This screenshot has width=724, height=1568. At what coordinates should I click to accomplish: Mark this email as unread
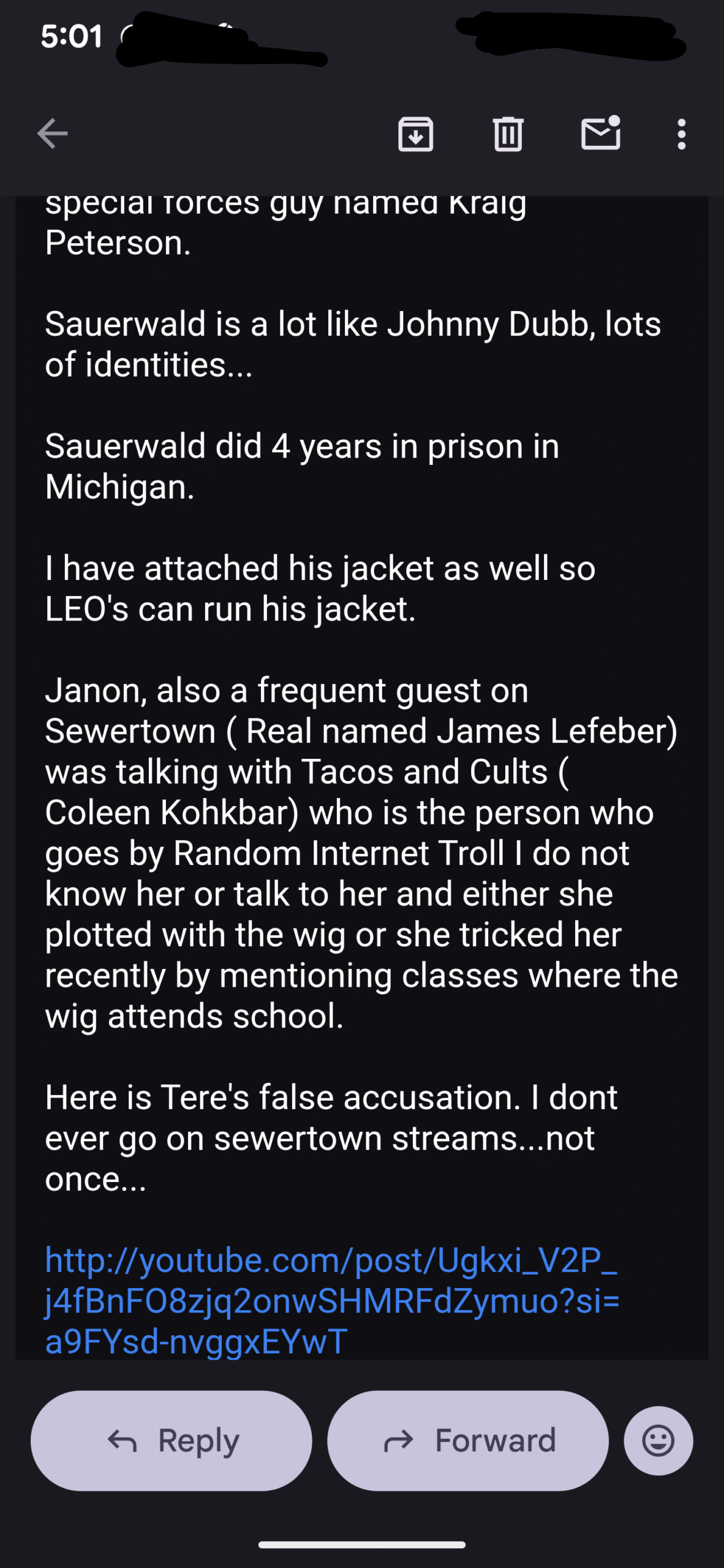[600, 134]
